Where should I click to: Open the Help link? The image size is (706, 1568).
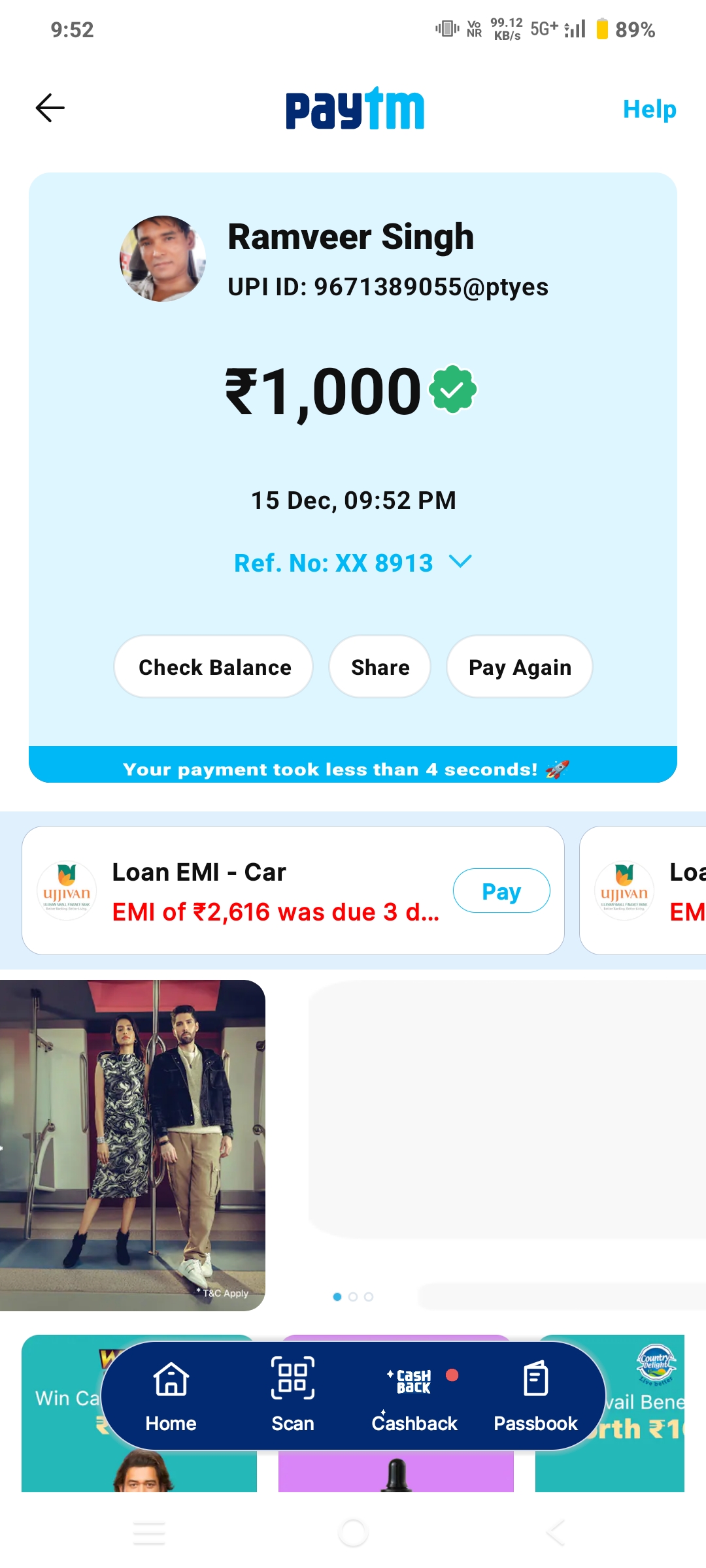(649, 109)
